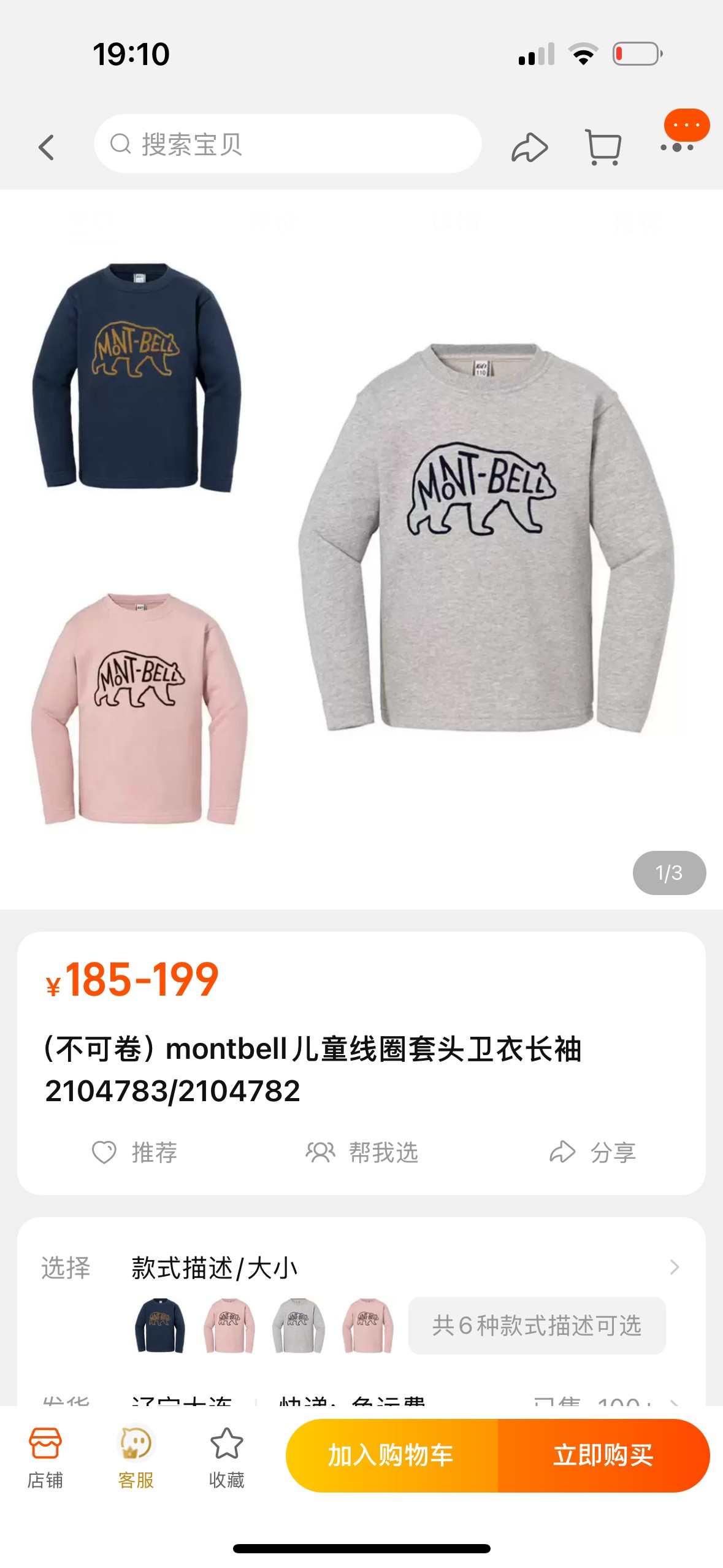Viewport: 723px width, 1568px height.
Task: Tap the 推荐 heart button
Action: pos(134,1152)
